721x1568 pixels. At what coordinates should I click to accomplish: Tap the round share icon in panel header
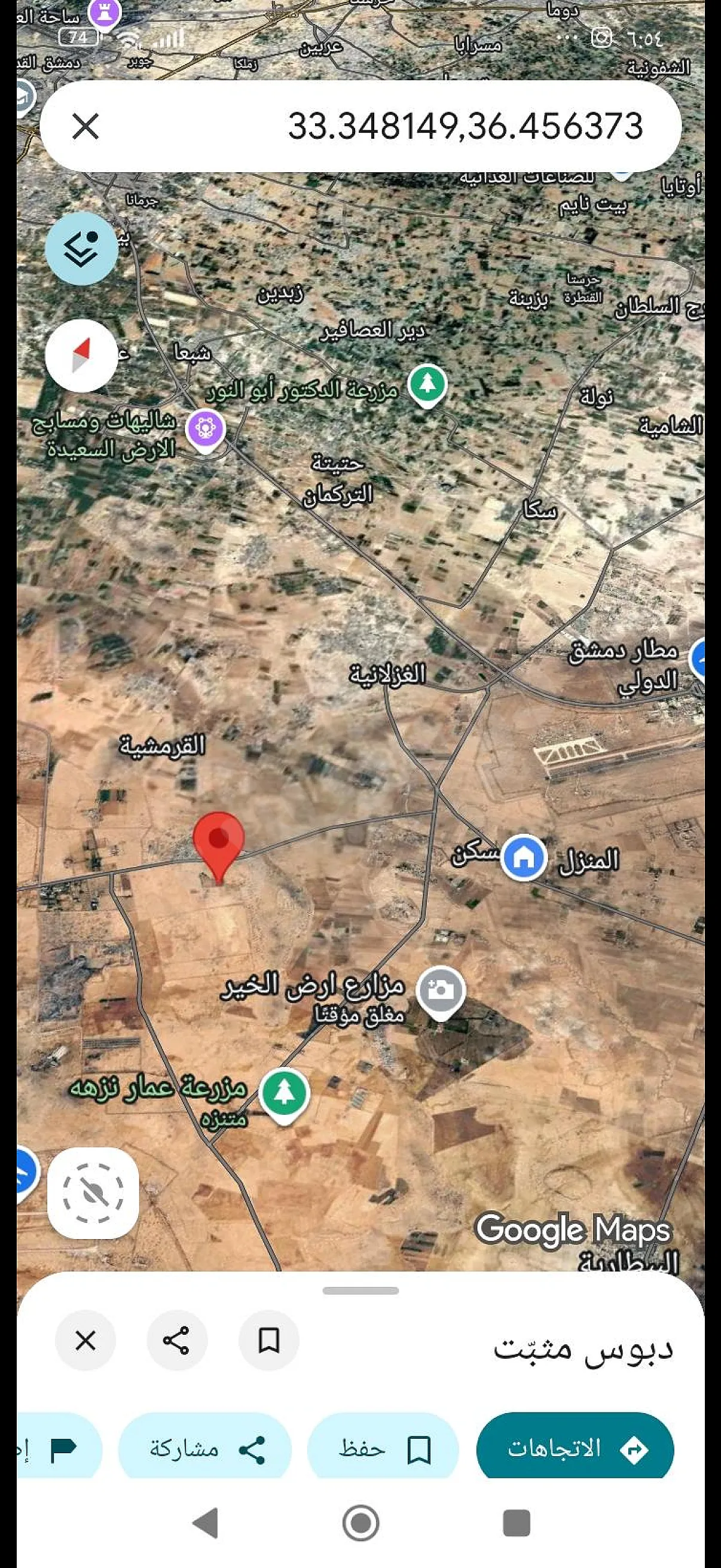pyautogui.click(x=176, y=1340)
